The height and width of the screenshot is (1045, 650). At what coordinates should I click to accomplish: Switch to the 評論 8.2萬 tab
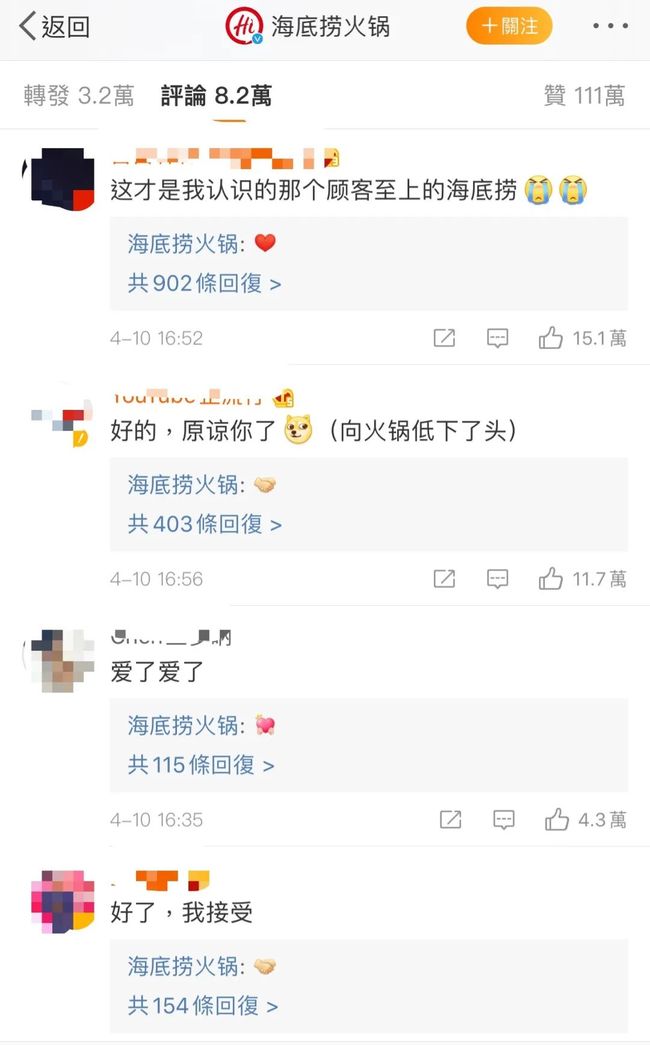217,95
